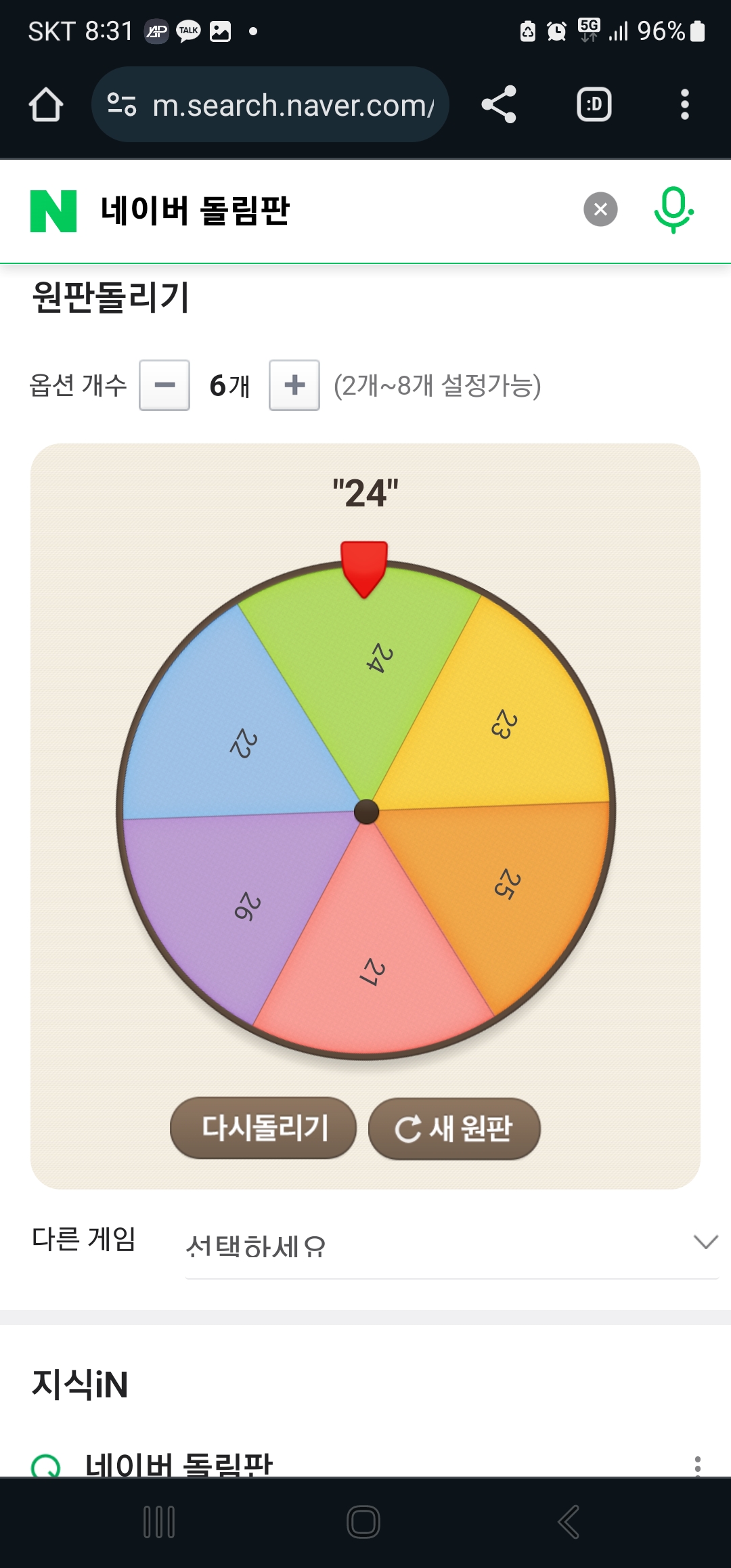Open the browser tab switcher

click(x=594, y=105)
